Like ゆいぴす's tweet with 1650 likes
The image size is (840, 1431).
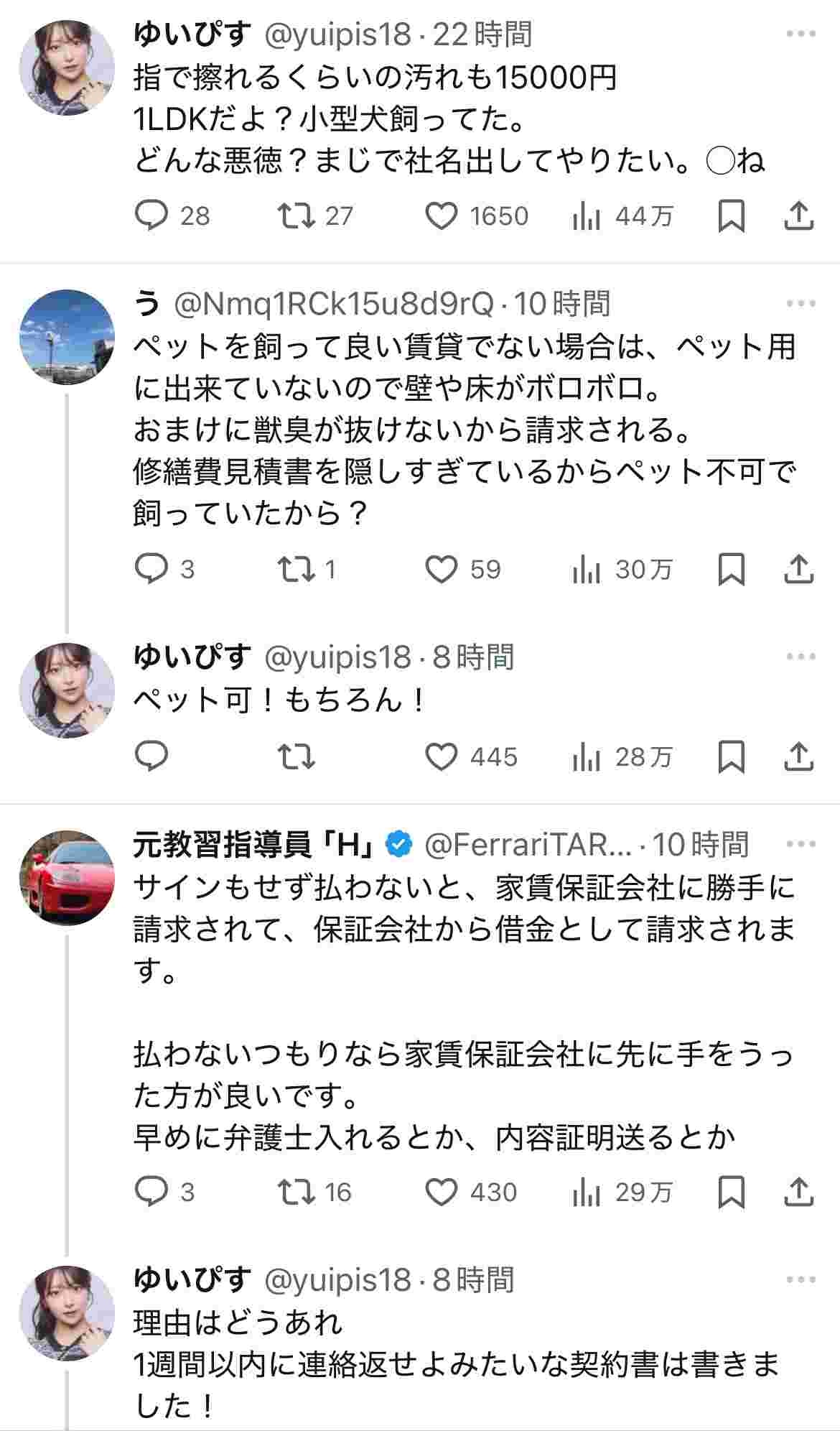[442, 216]
